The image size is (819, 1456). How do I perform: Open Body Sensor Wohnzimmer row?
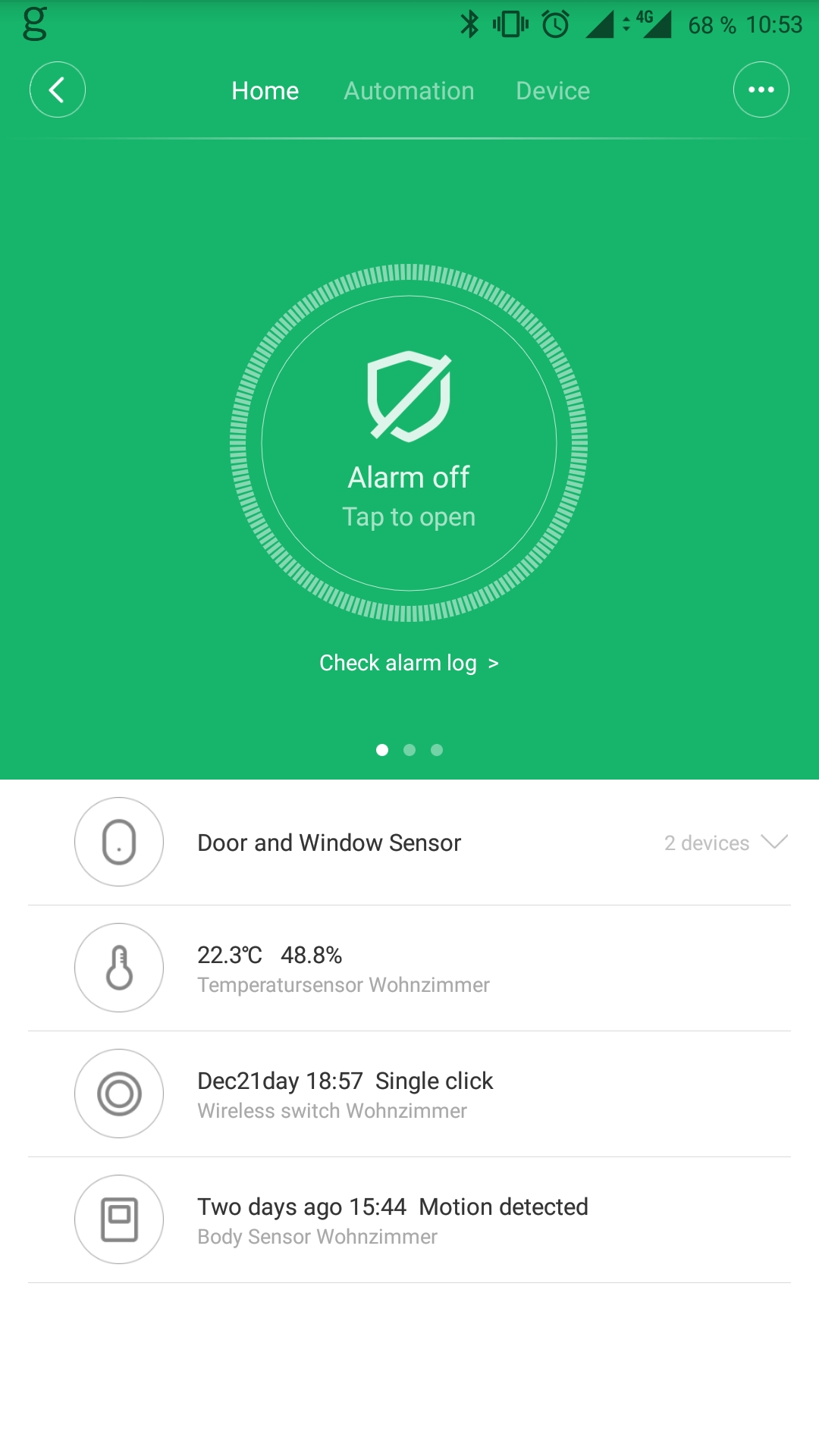click(409, 1220)
